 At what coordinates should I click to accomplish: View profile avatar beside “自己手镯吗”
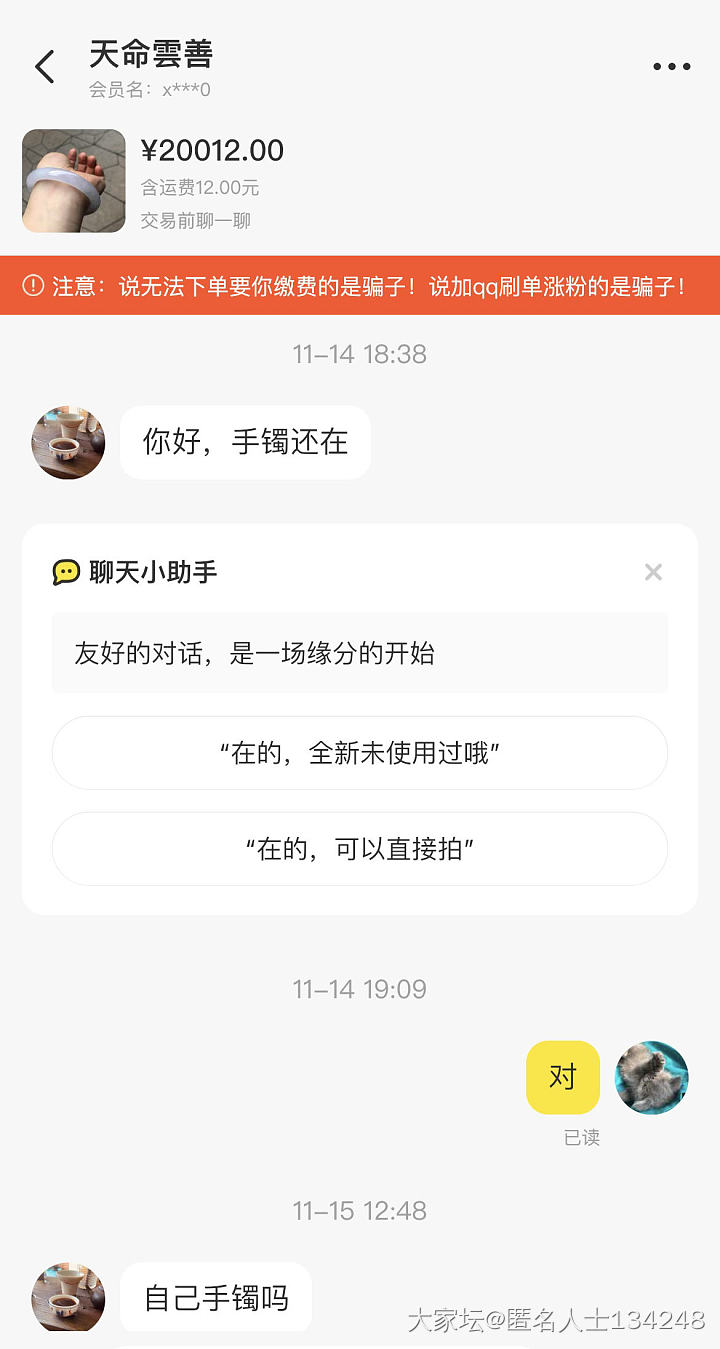pos(68,1297)
